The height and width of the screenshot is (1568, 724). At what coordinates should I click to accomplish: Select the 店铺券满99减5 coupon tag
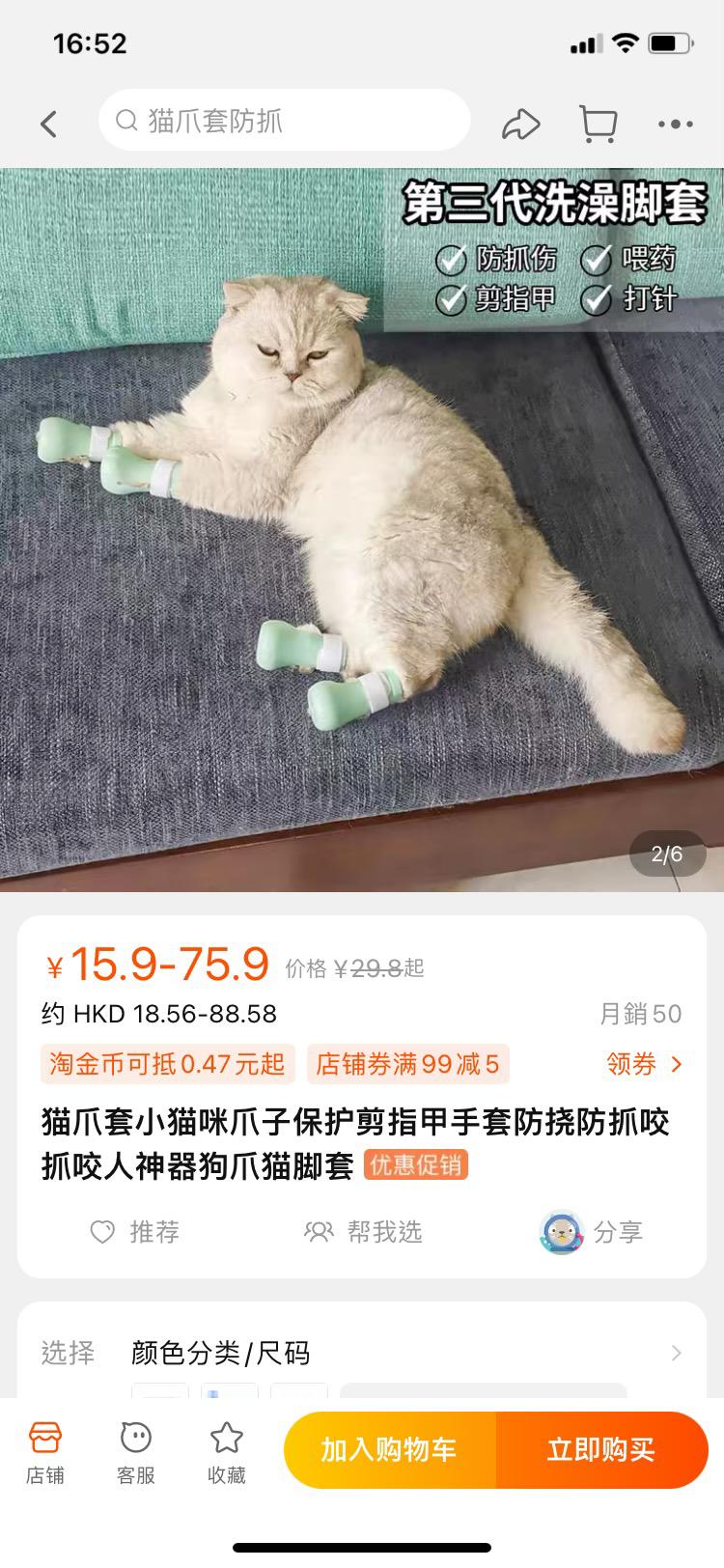[405, 1064]
